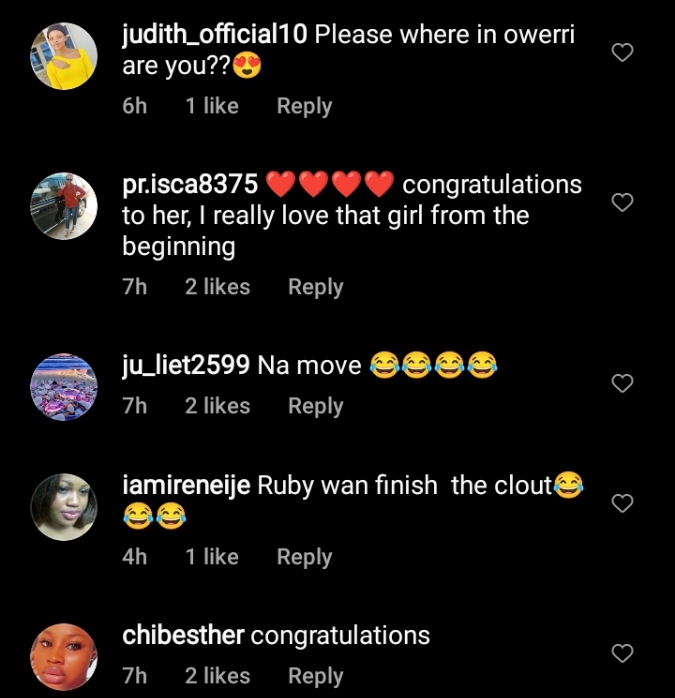Like chibesther's congratulations comment

[x=622, y=654]
